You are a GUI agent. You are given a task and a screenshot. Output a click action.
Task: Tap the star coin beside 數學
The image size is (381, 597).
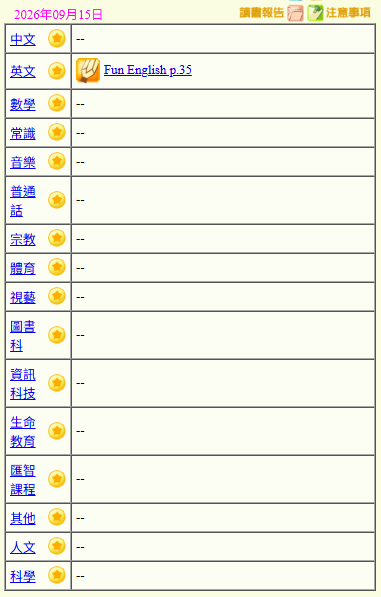coord(57,103)
